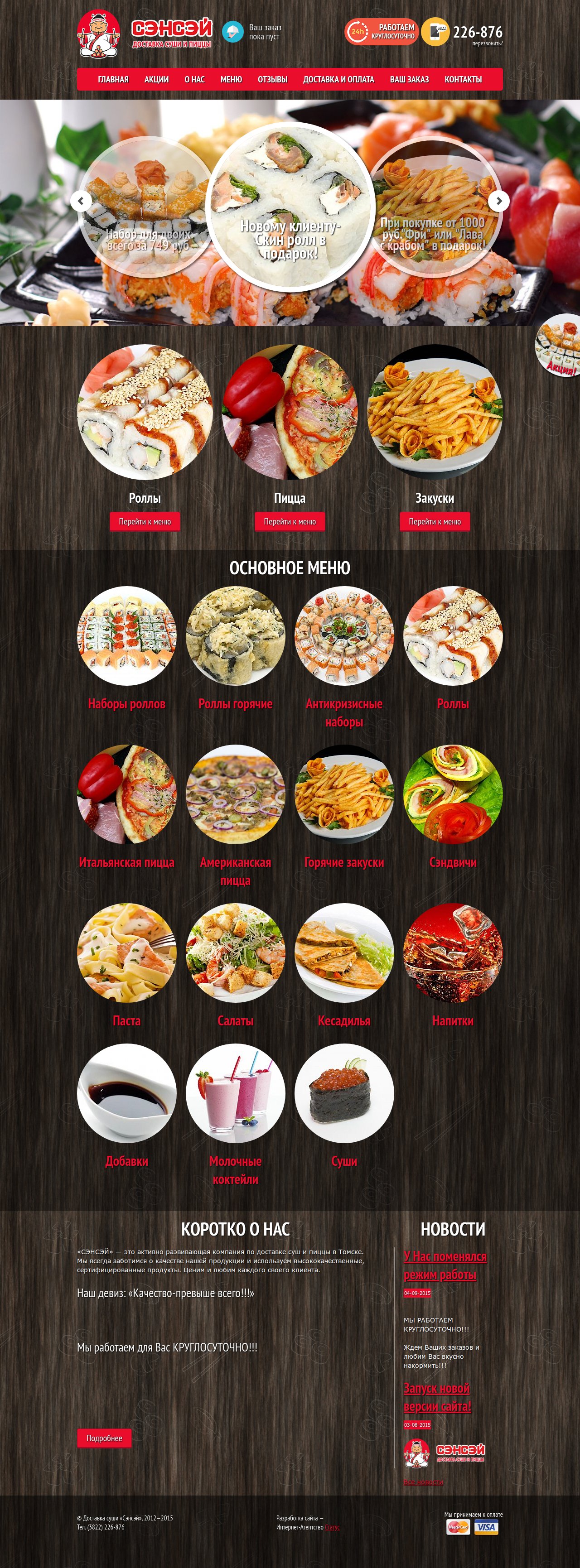Open the Статус agency link in footer
This screenshot has height=1568, width=580.
pyautogui.click(x=332, y=1527)
